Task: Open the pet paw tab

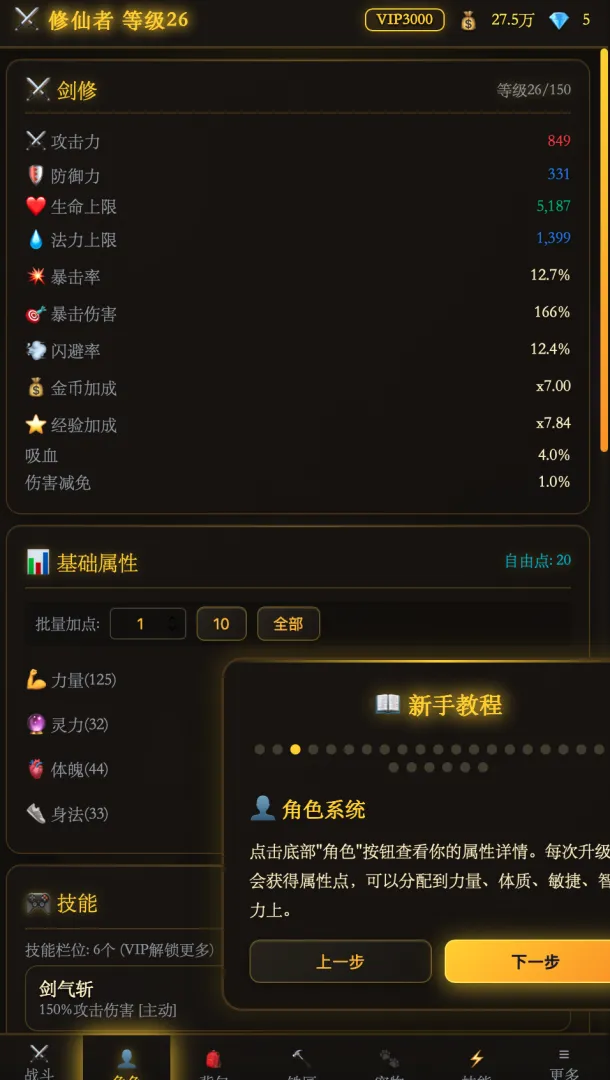Action: [388, 1060]
